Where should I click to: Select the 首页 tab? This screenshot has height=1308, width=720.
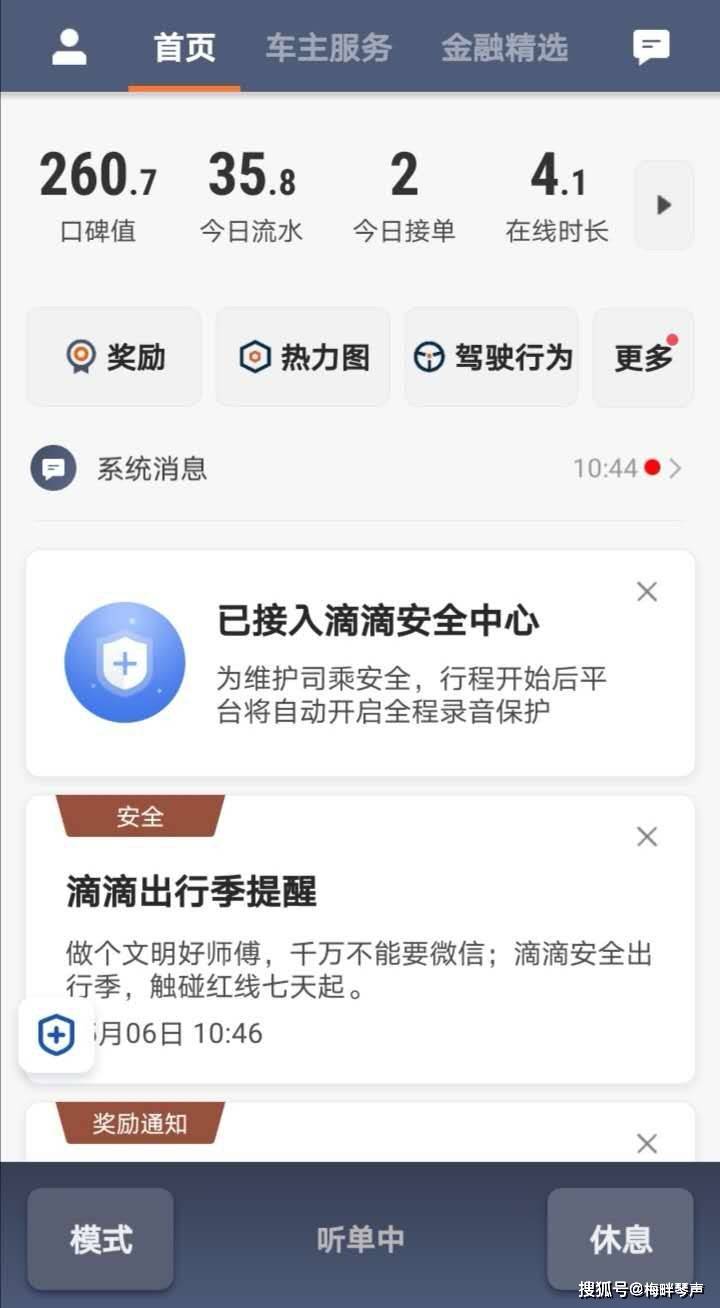tap(184, 47)
